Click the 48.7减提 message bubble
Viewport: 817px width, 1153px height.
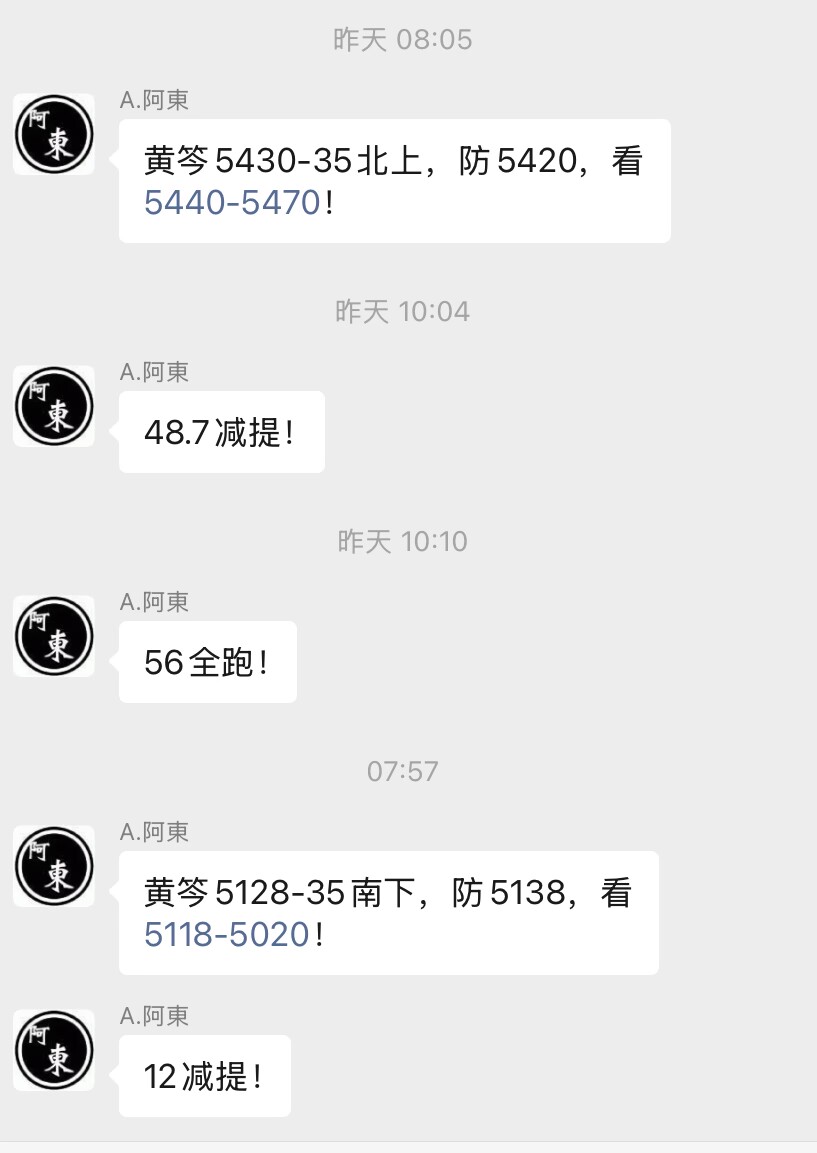tap(221, 432)
